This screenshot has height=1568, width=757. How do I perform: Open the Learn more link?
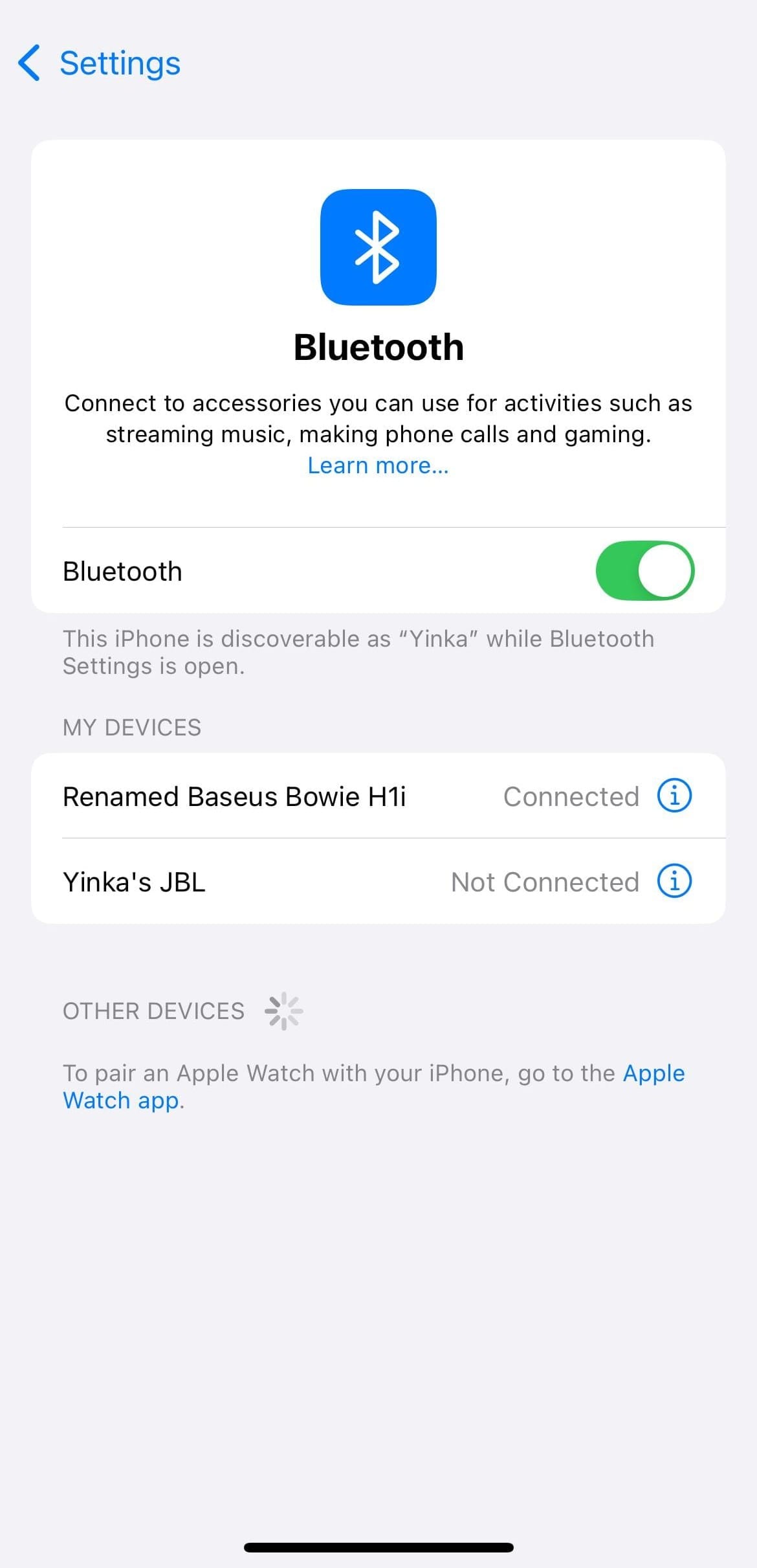(x=378, y=465)
